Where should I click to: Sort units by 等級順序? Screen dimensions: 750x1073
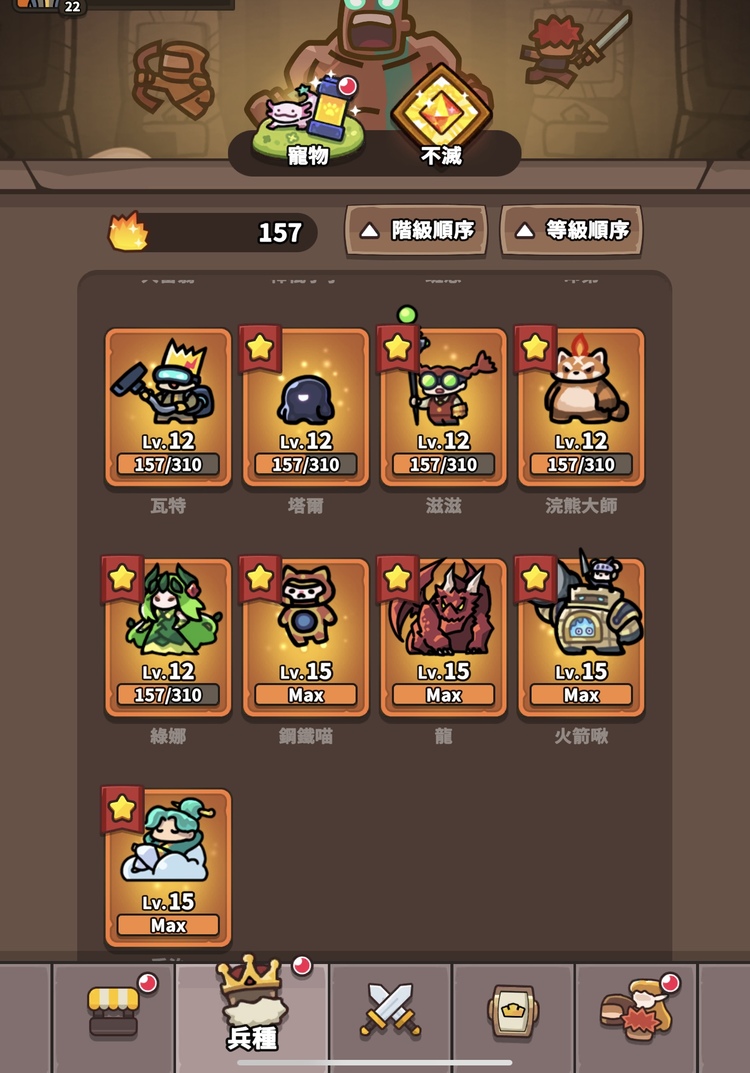tap(571, 231)
